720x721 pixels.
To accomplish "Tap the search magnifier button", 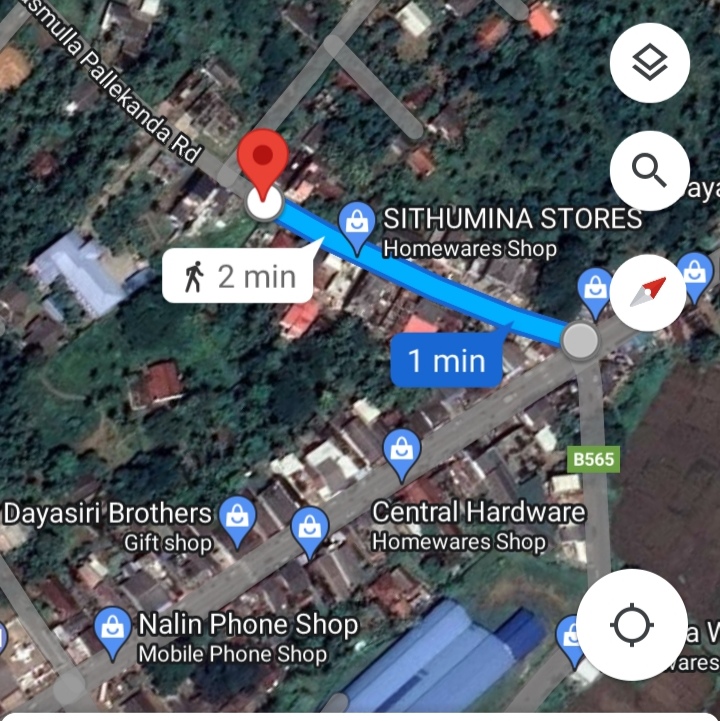I will pos(650,172).
